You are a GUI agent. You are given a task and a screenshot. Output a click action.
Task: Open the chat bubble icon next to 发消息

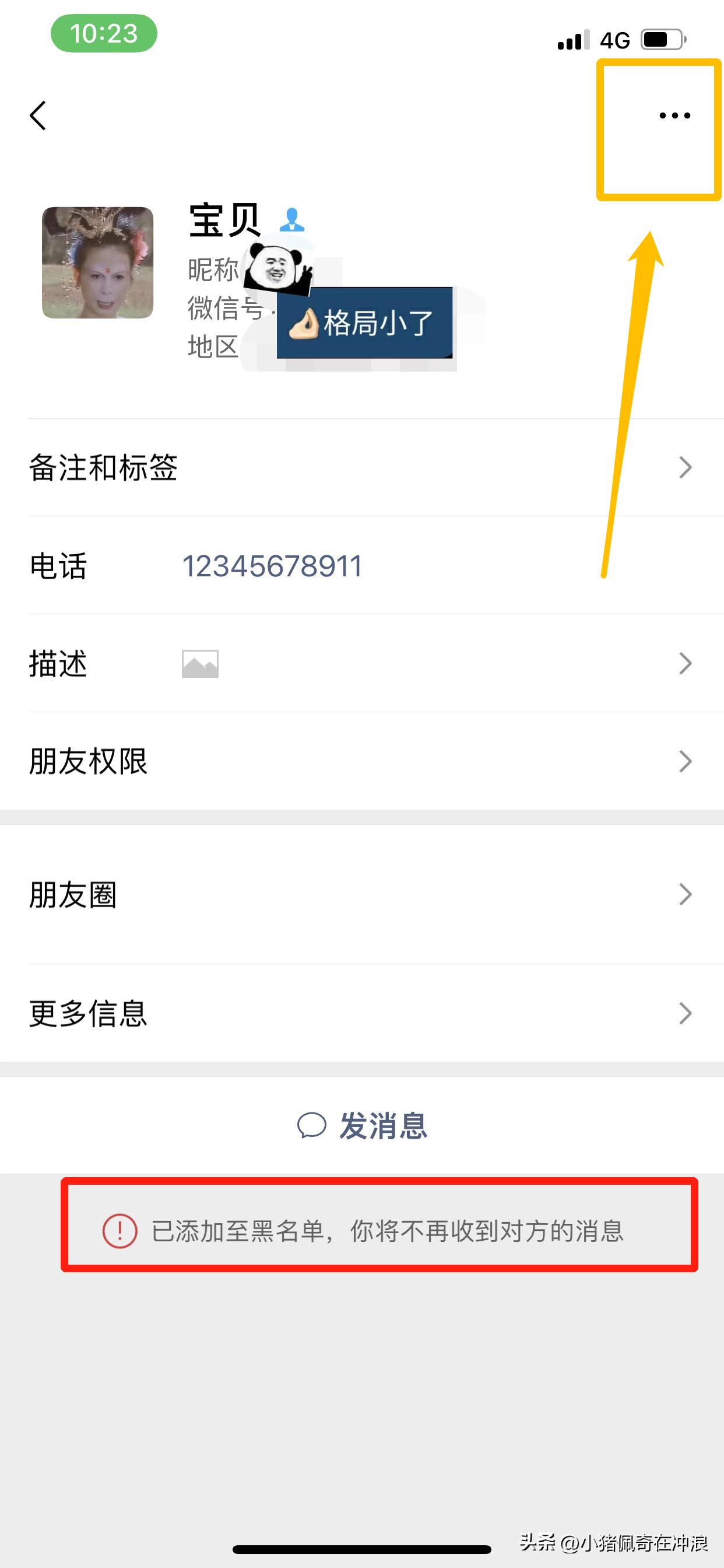tap(312, 1126)
